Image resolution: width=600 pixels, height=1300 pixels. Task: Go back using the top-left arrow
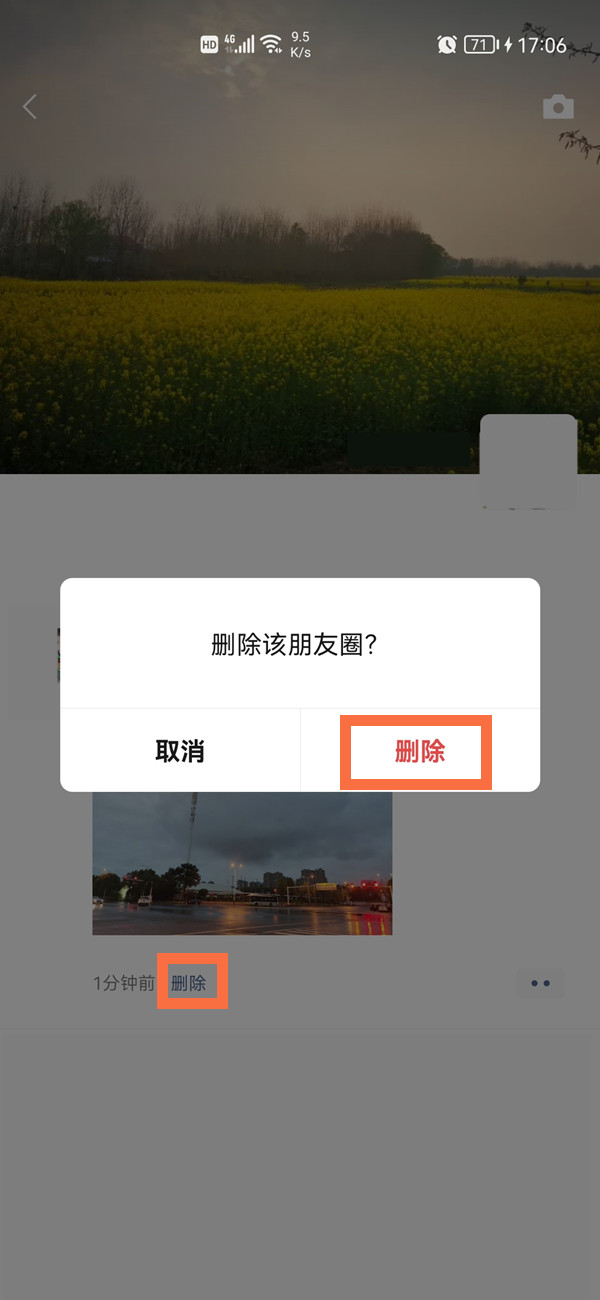pyautogui.click(x=30, y=107)
